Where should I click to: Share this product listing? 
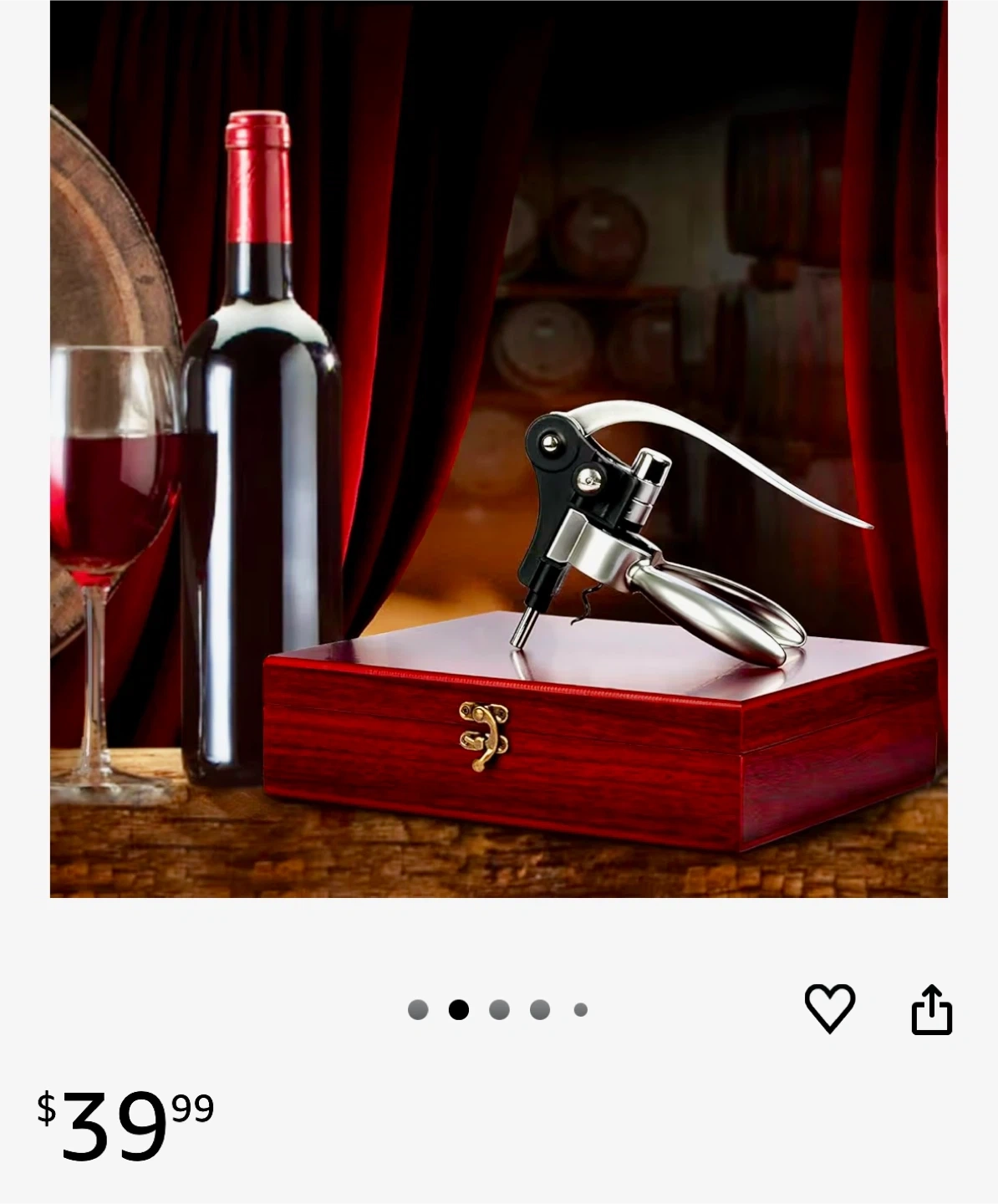[931, 1010]
